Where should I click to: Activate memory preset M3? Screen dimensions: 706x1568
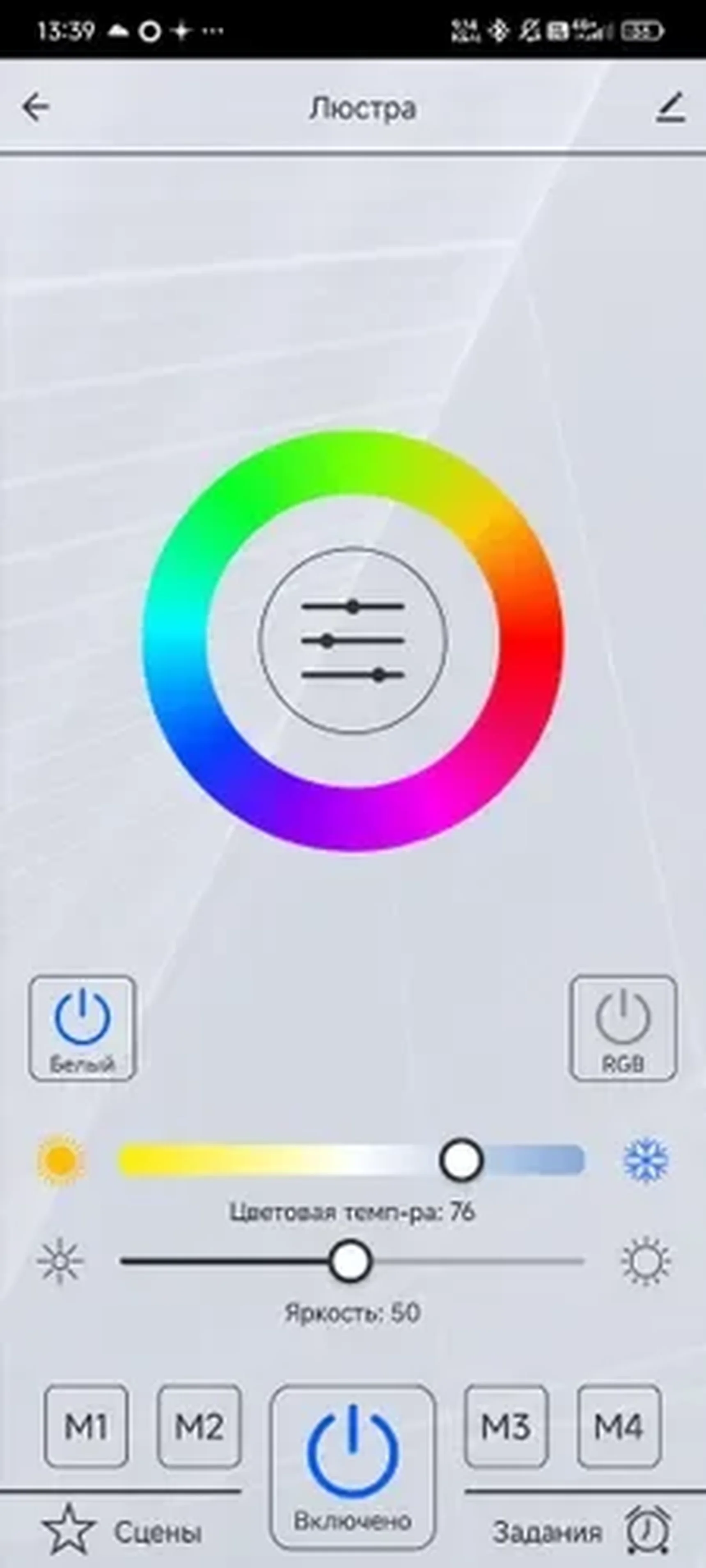[x=506, y=1427]
